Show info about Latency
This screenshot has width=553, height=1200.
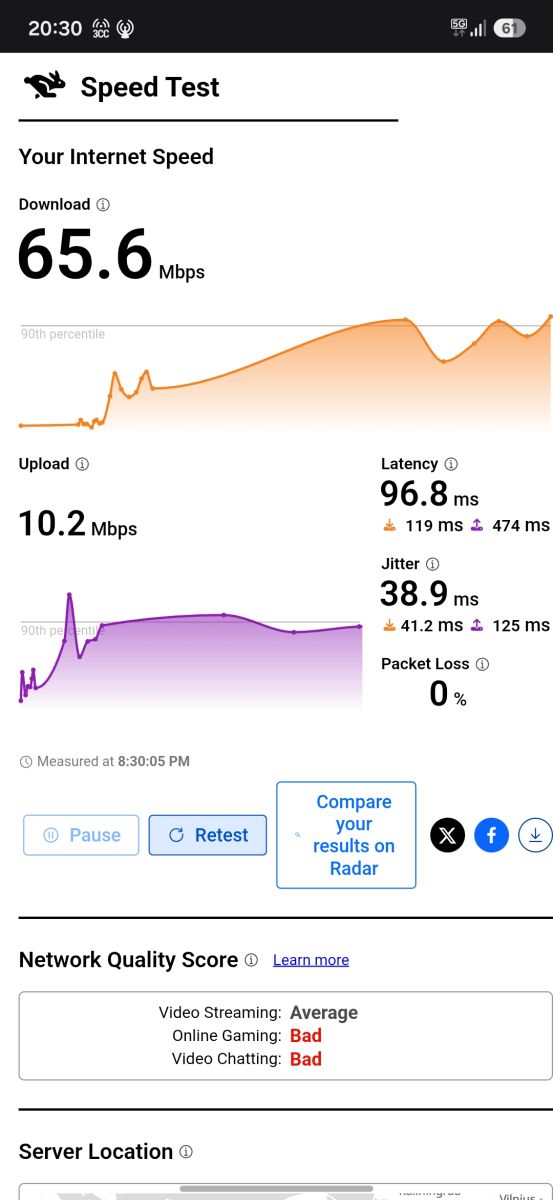(x=451, y=464)
